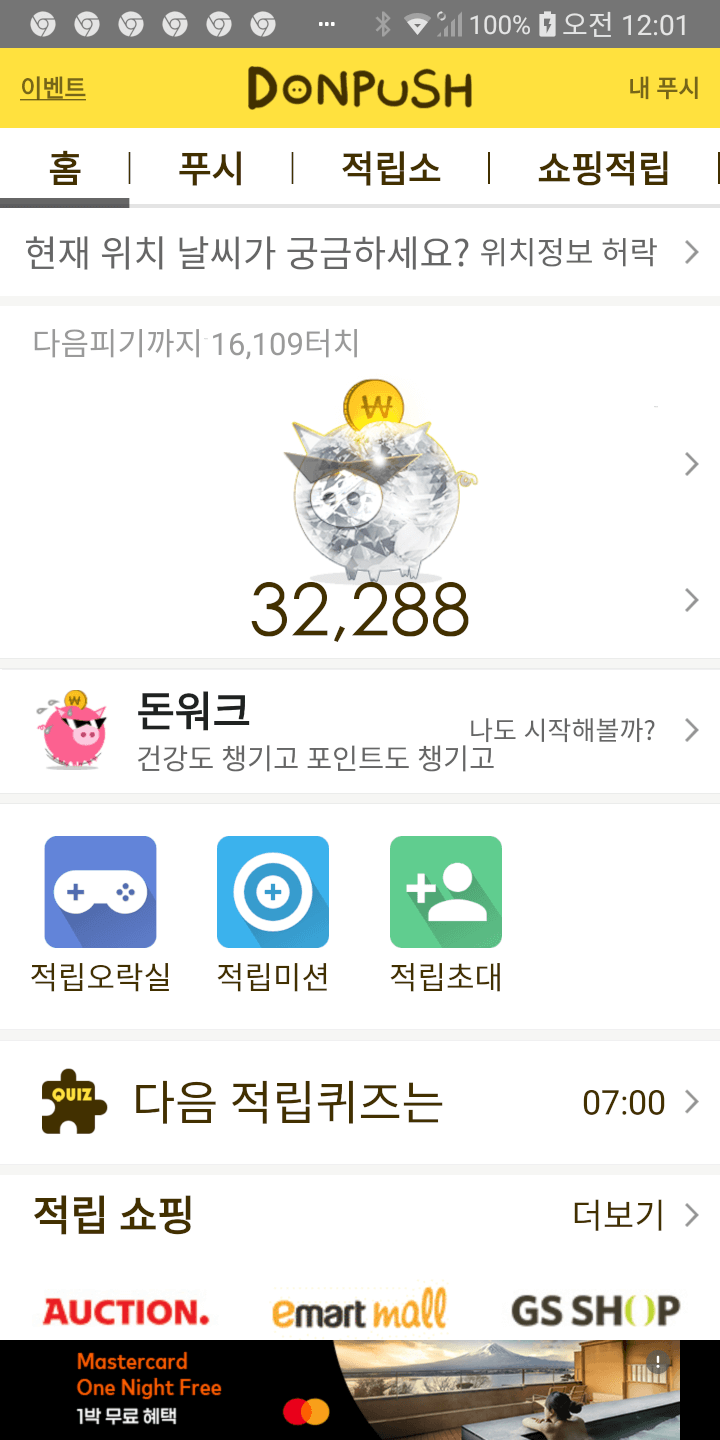
Task: Open 적립초대 invite icon
Action: [446, 893]
